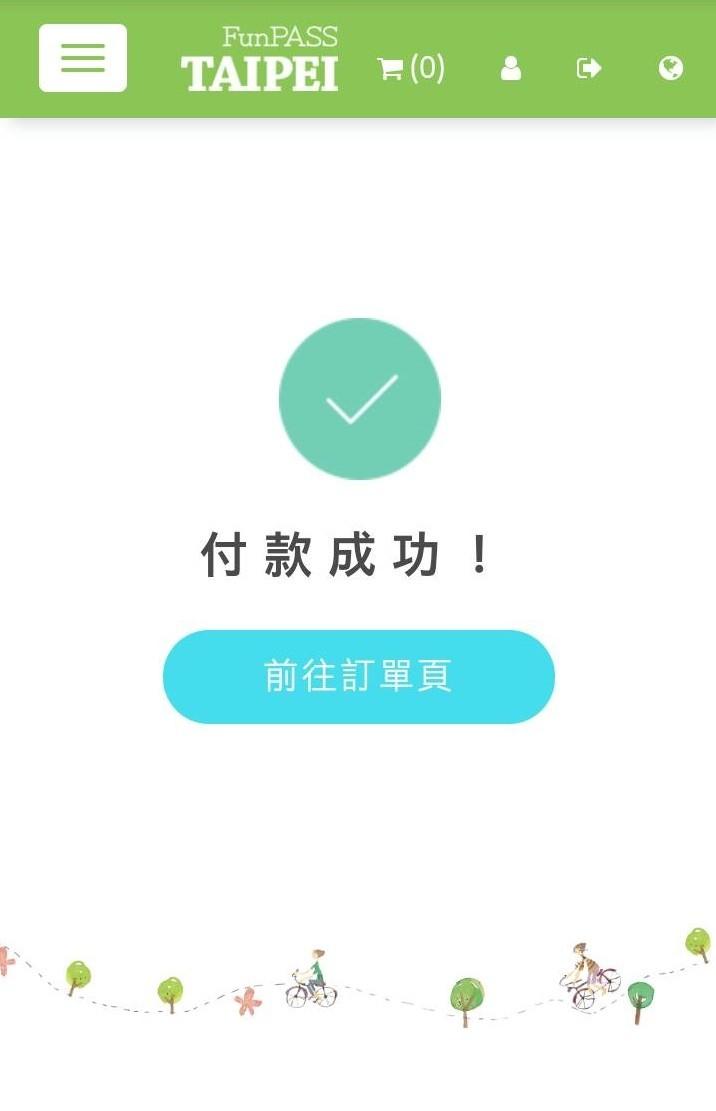The width and height of the screenshot is (716, 1111).
Task: Go to FunPASS Taipei home via logo
Action: coord(260,60)
